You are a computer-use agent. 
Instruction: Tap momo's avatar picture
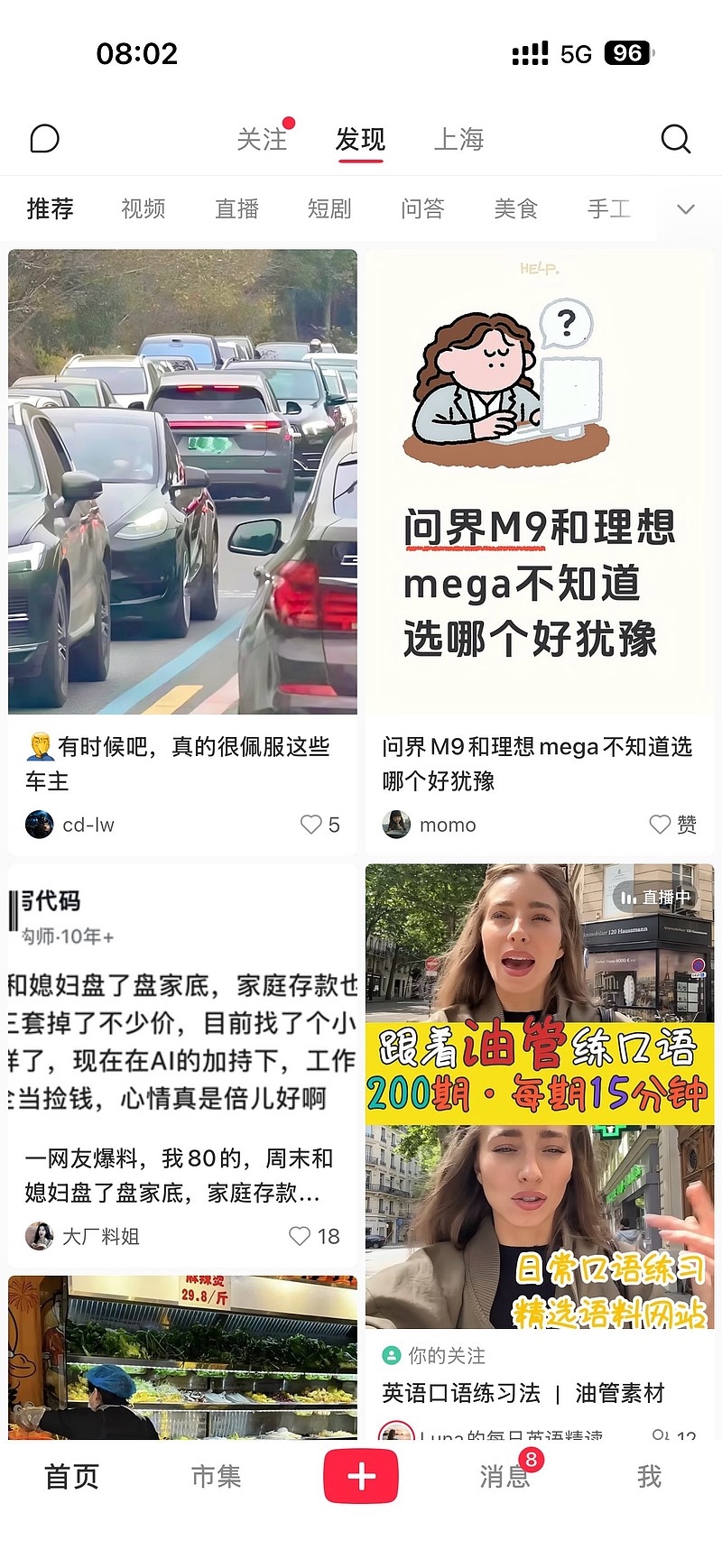tap(395, 824)
